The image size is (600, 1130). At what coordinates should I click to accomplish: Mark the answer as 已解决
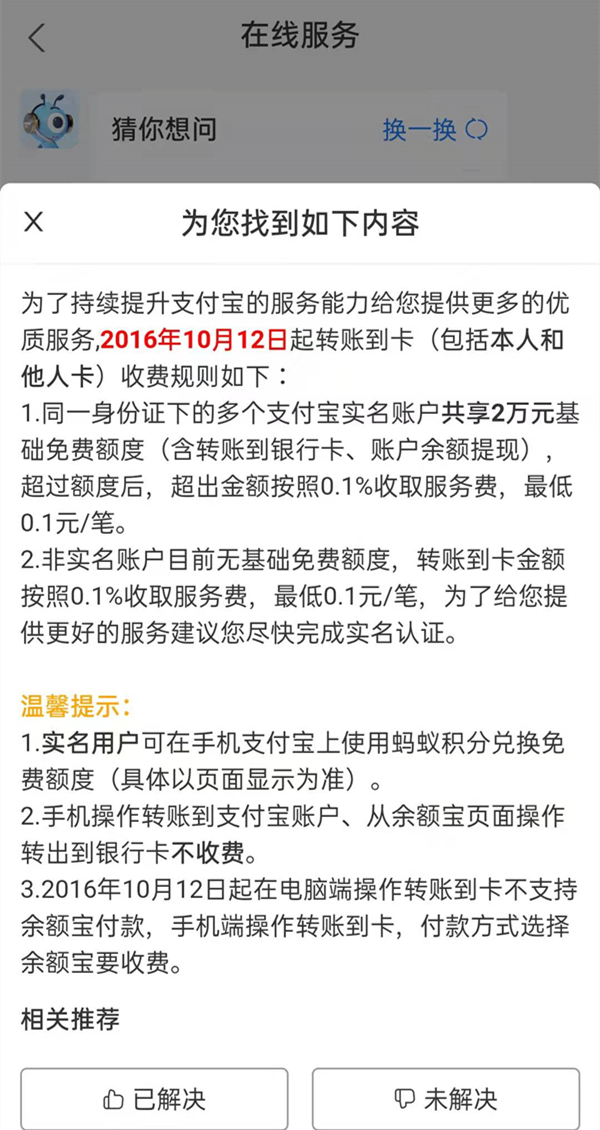tap(154, 1099)
